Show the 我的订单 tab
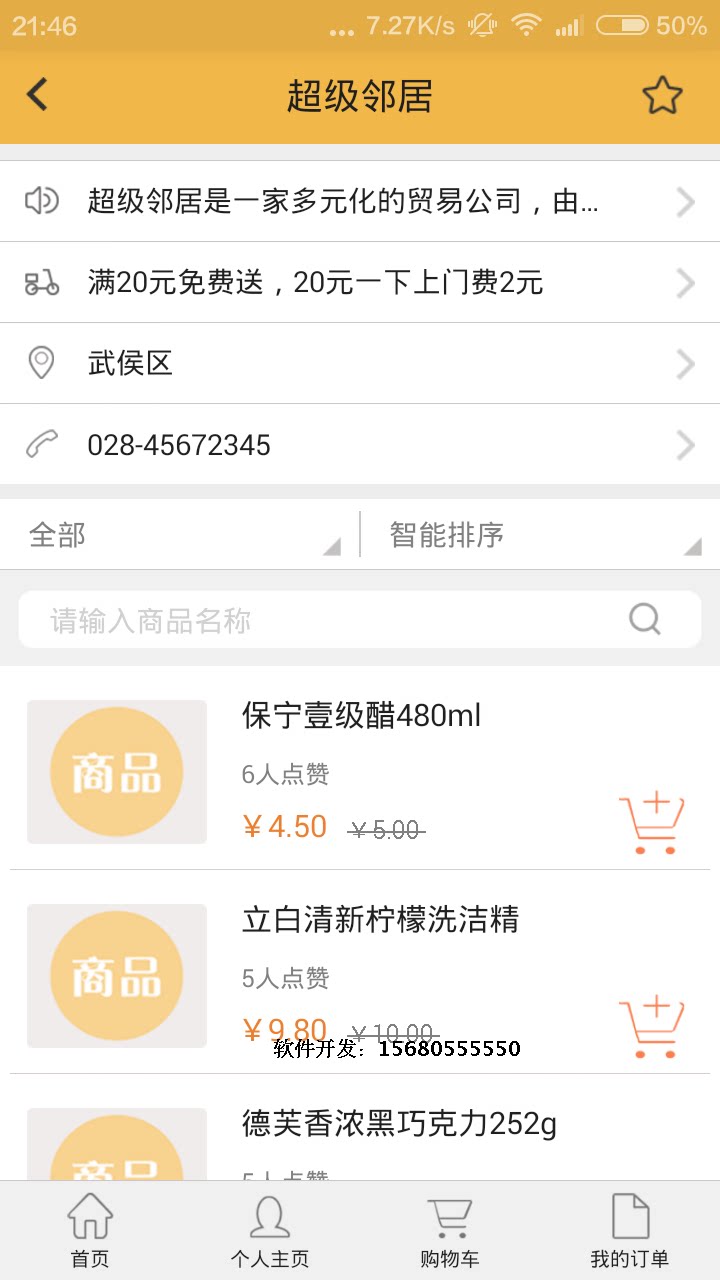 (630, 1231)
